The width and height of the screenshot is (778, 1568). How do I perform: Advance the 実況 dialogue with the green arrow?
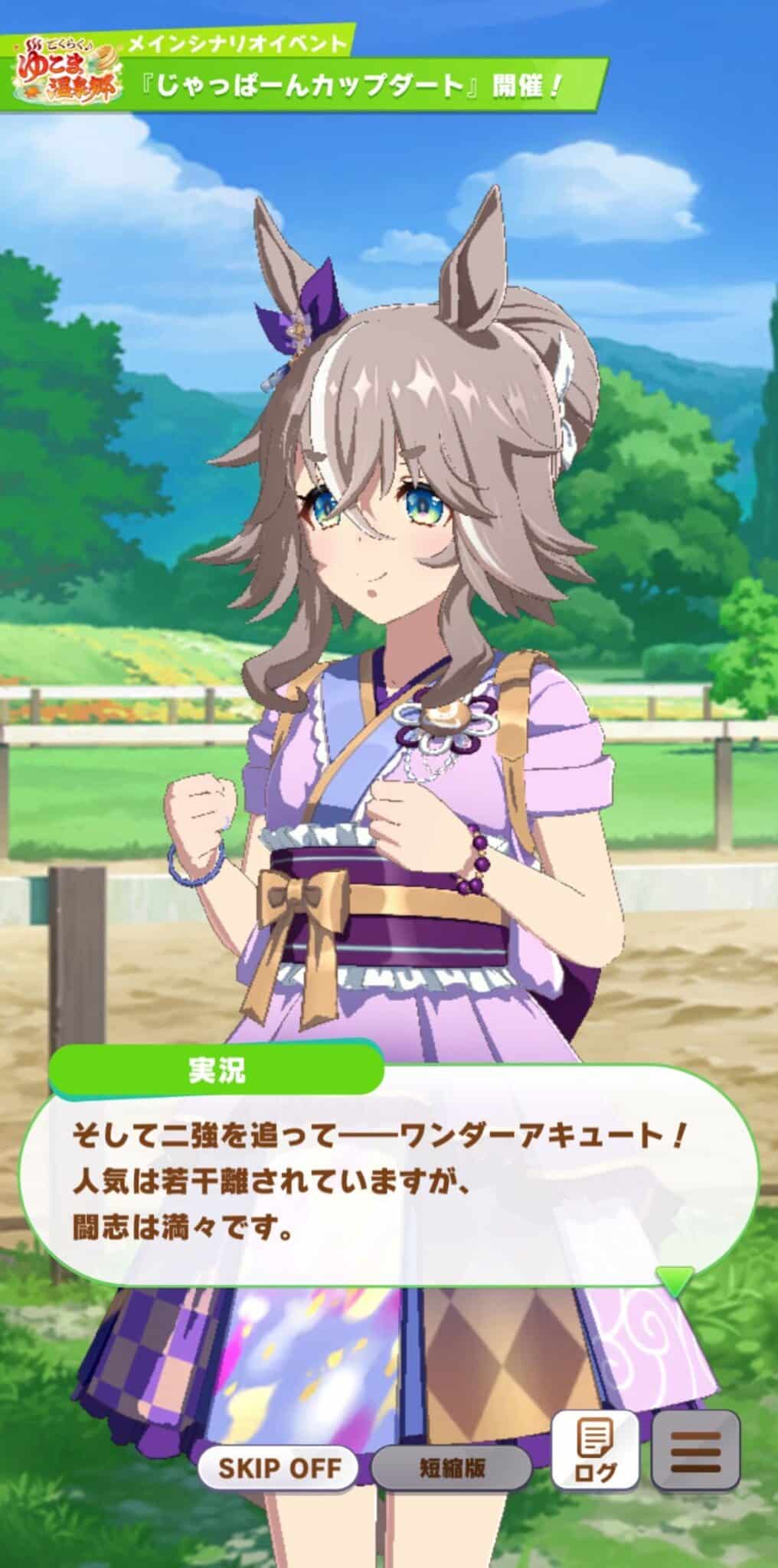pos(675,1279)
